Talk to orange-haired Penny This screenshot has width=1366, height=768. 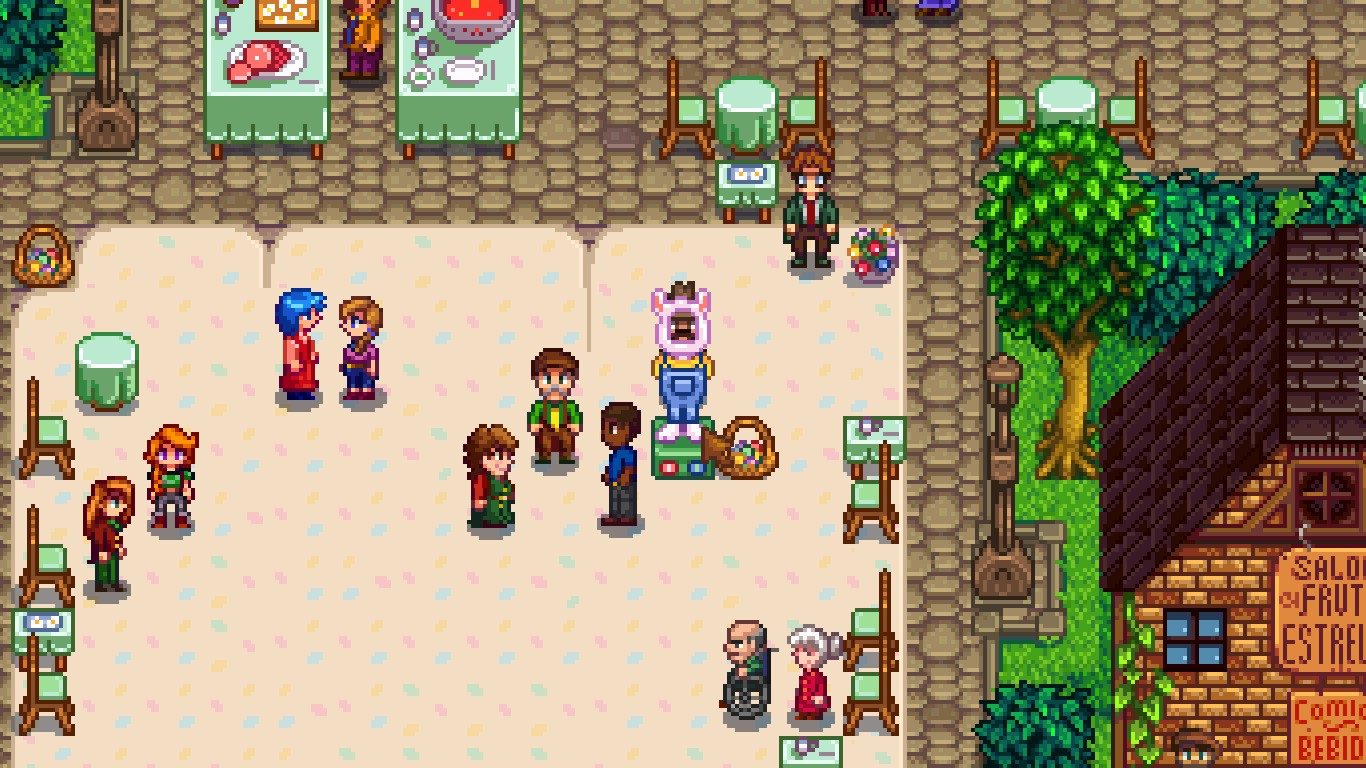click(x=170, y=480)
